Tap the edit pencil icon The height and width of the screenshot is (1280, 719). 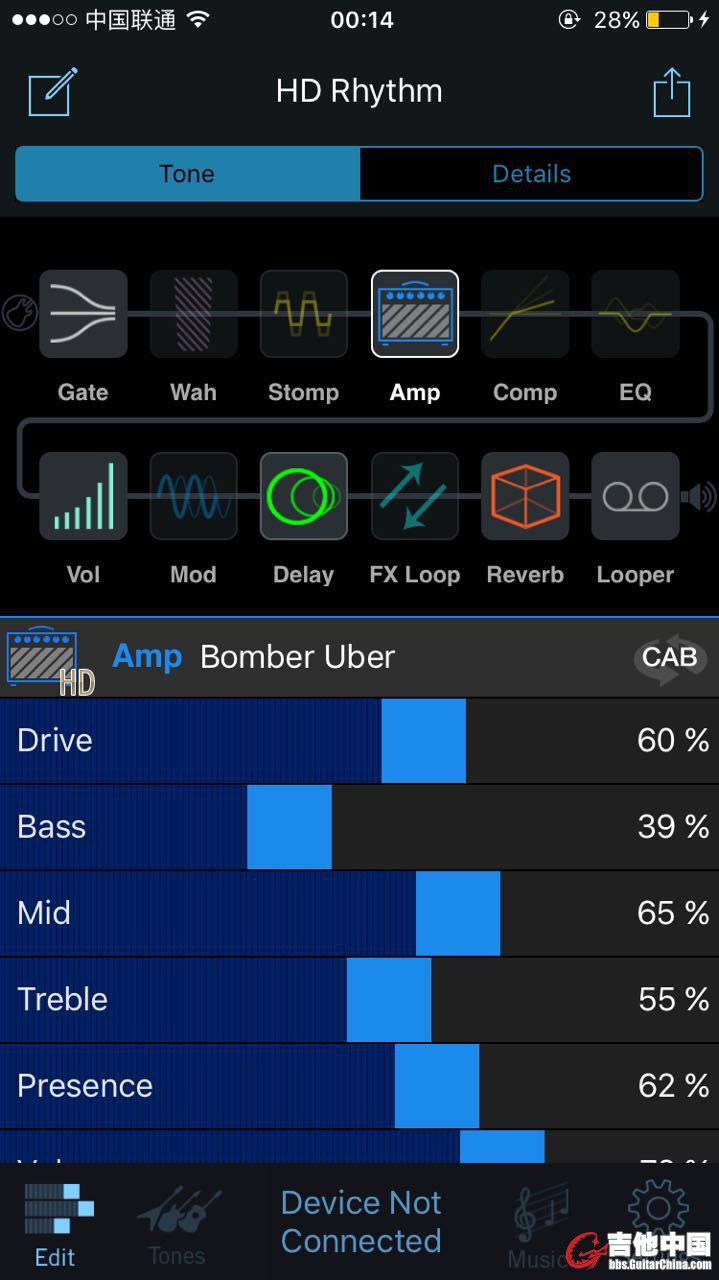[x=52, y=92]
